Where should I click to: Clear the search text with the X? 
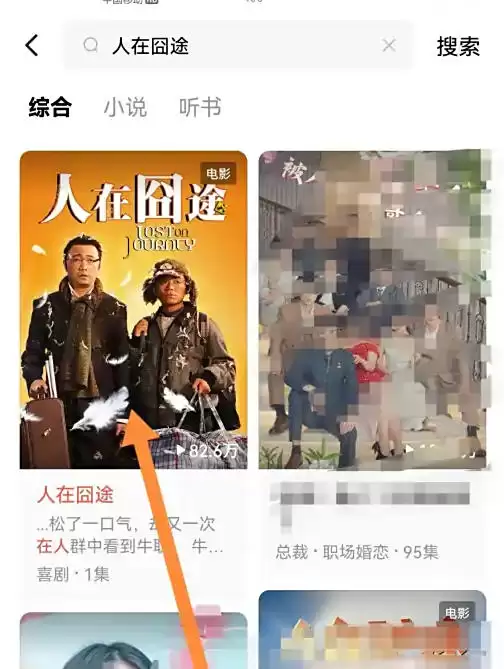[389, 45]
